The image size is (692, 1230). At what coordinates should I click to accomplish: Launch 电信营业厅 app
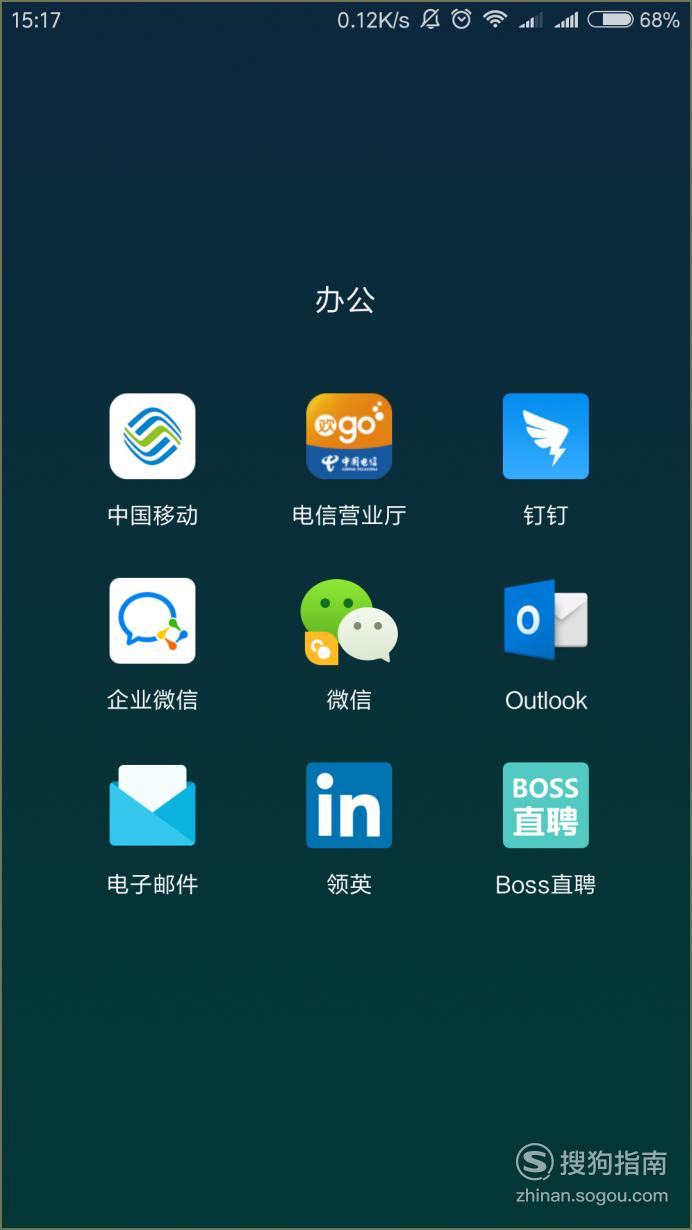[349, 436]
